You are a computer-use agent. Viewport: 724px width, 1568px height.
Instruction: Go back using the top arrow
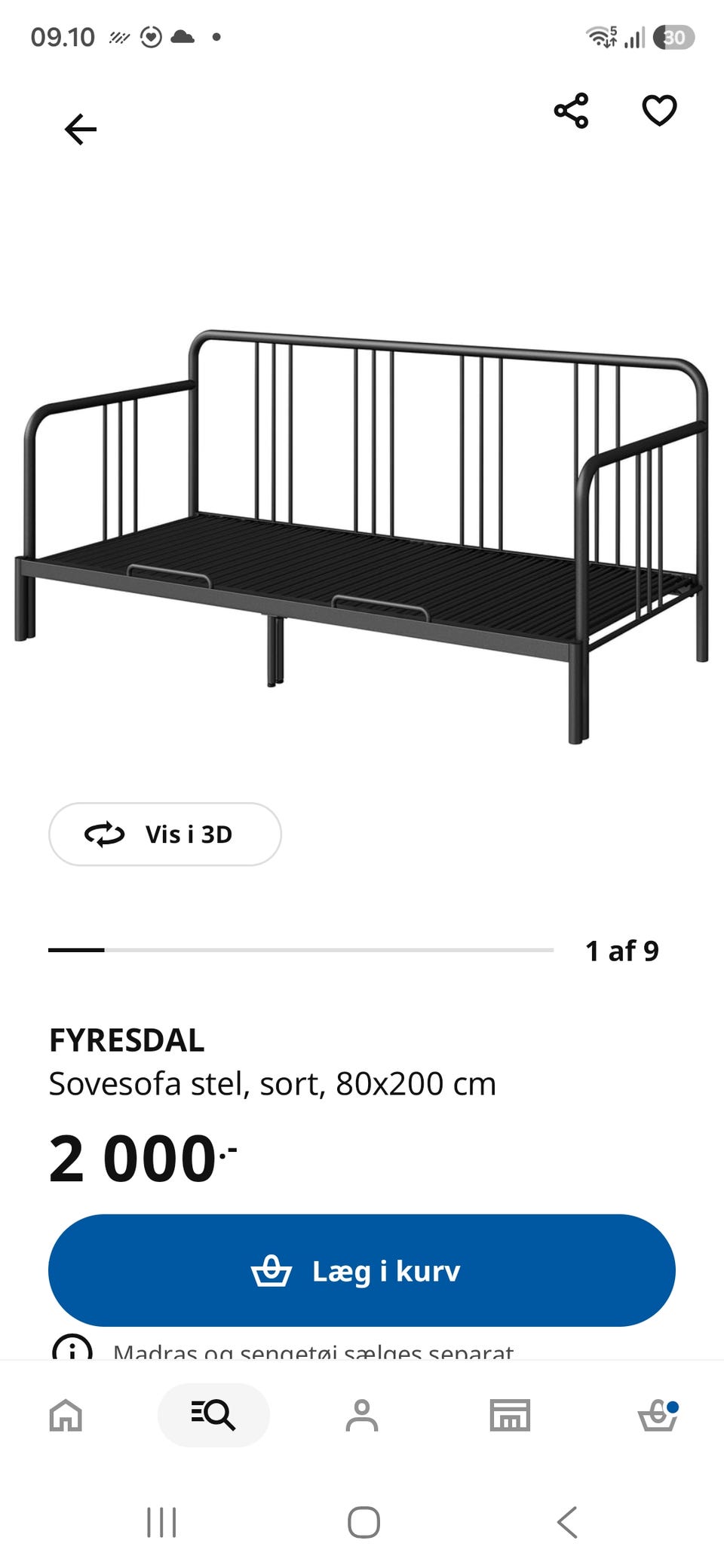[x=81, y=130]
